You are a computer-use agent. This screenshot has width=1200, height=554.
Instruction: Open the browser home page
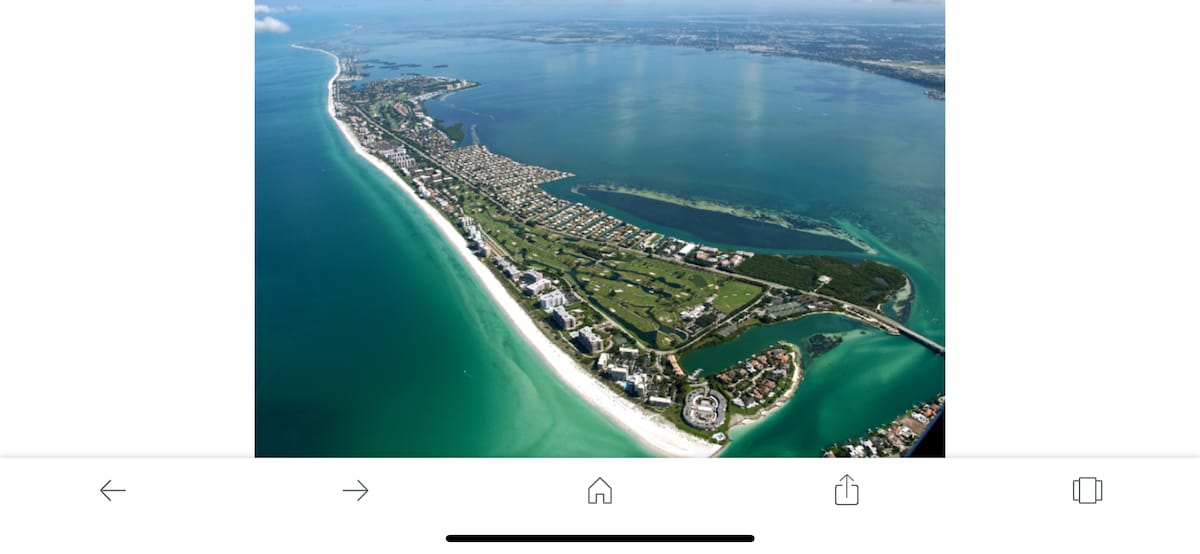(600, 490)
